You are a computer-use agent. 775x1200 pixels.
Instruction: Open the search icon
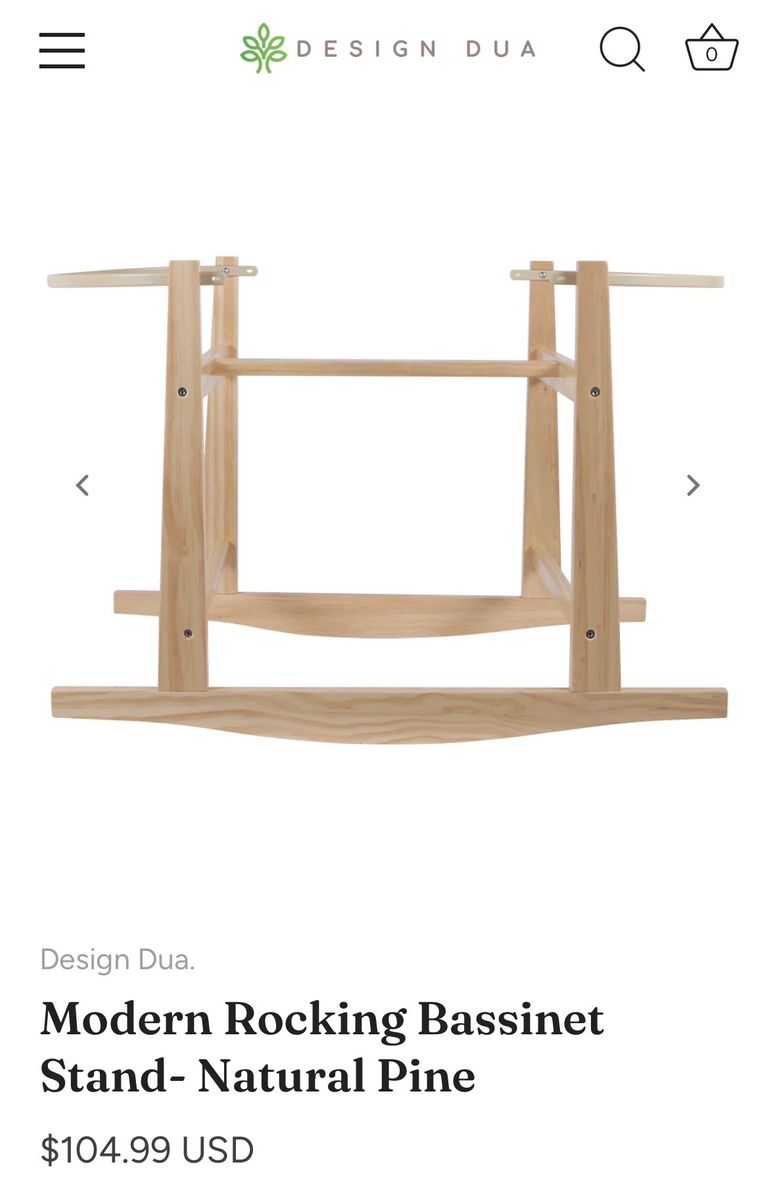(x=622, y=49)
